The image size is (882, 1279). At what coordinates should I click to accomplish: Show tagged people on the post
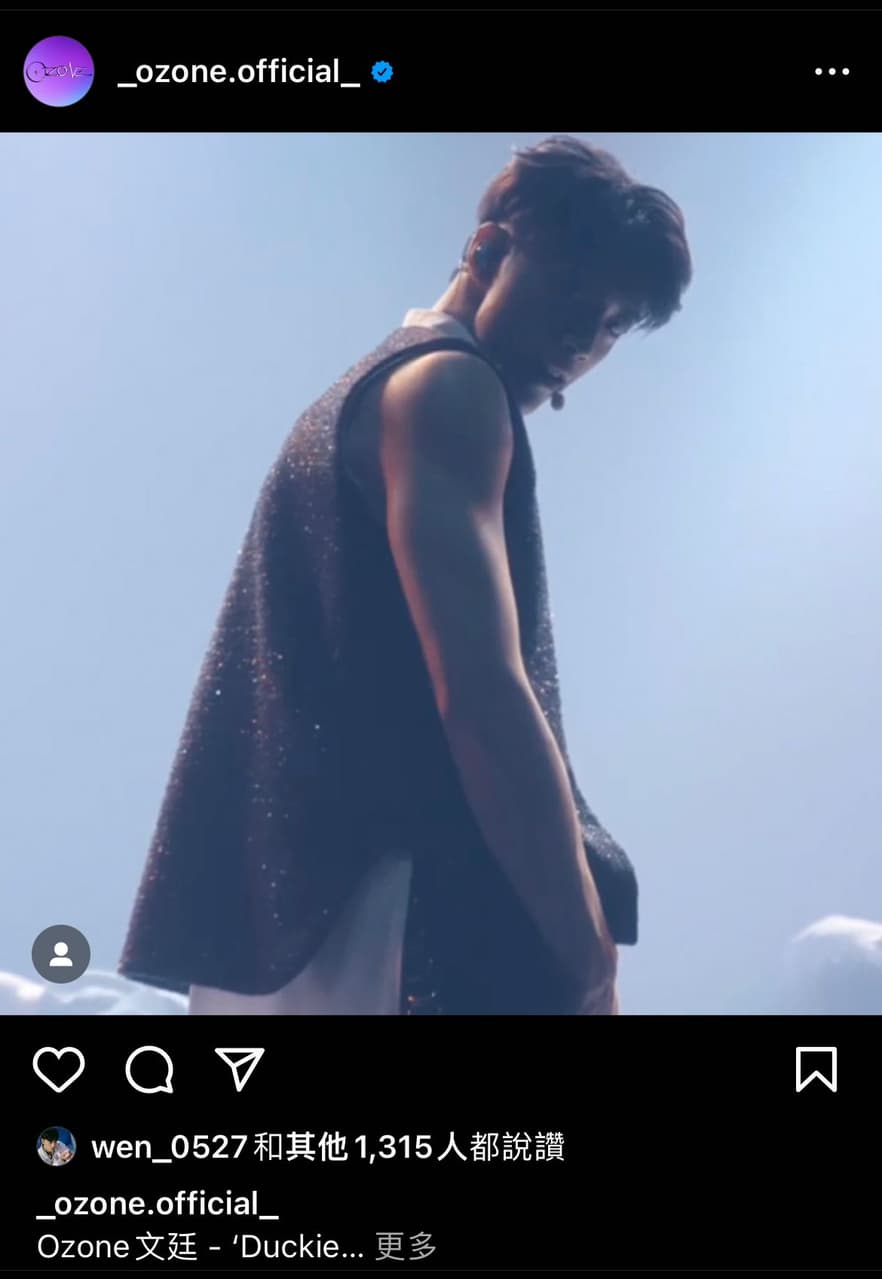[x=61, y=953]
